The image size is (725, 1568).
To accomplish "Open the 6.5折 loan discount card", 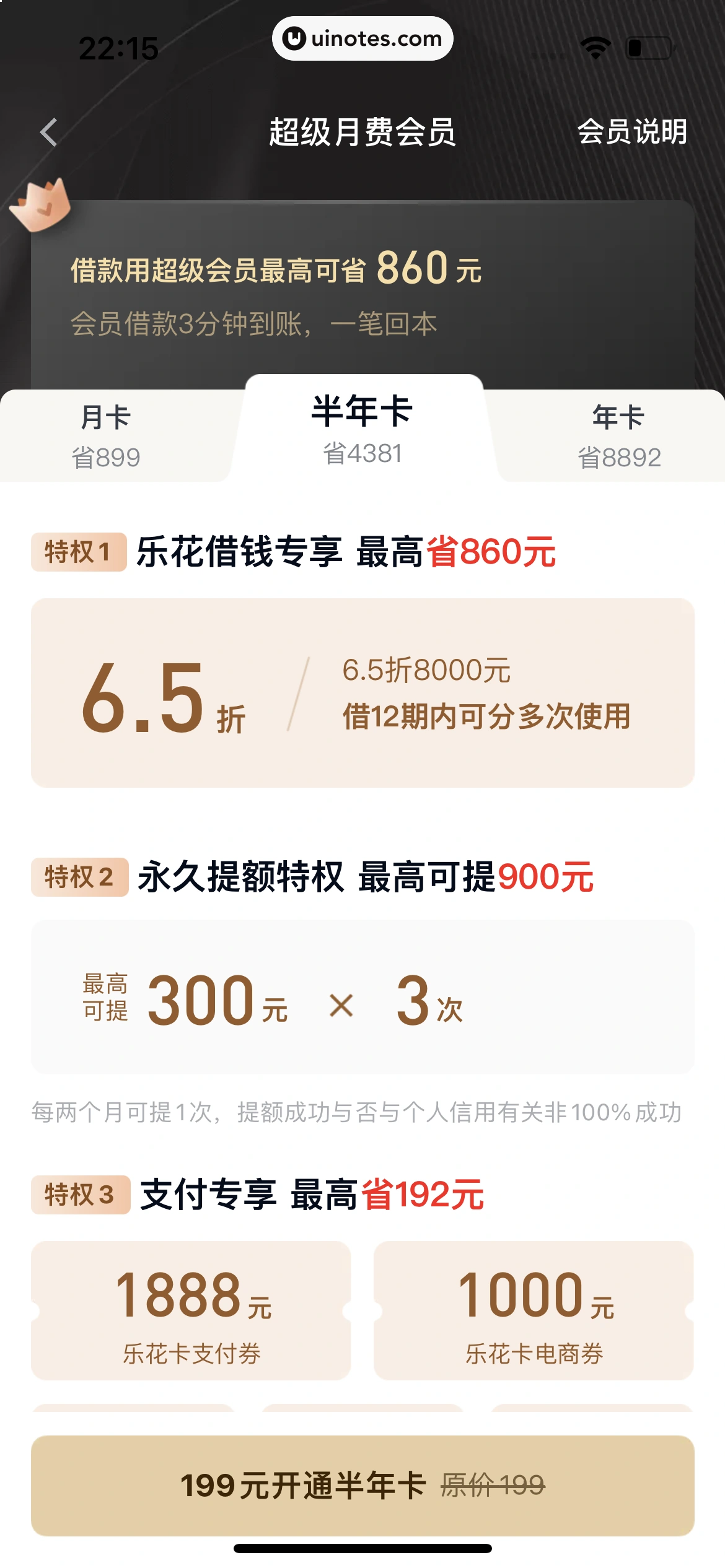I will [x=362, y=692].
